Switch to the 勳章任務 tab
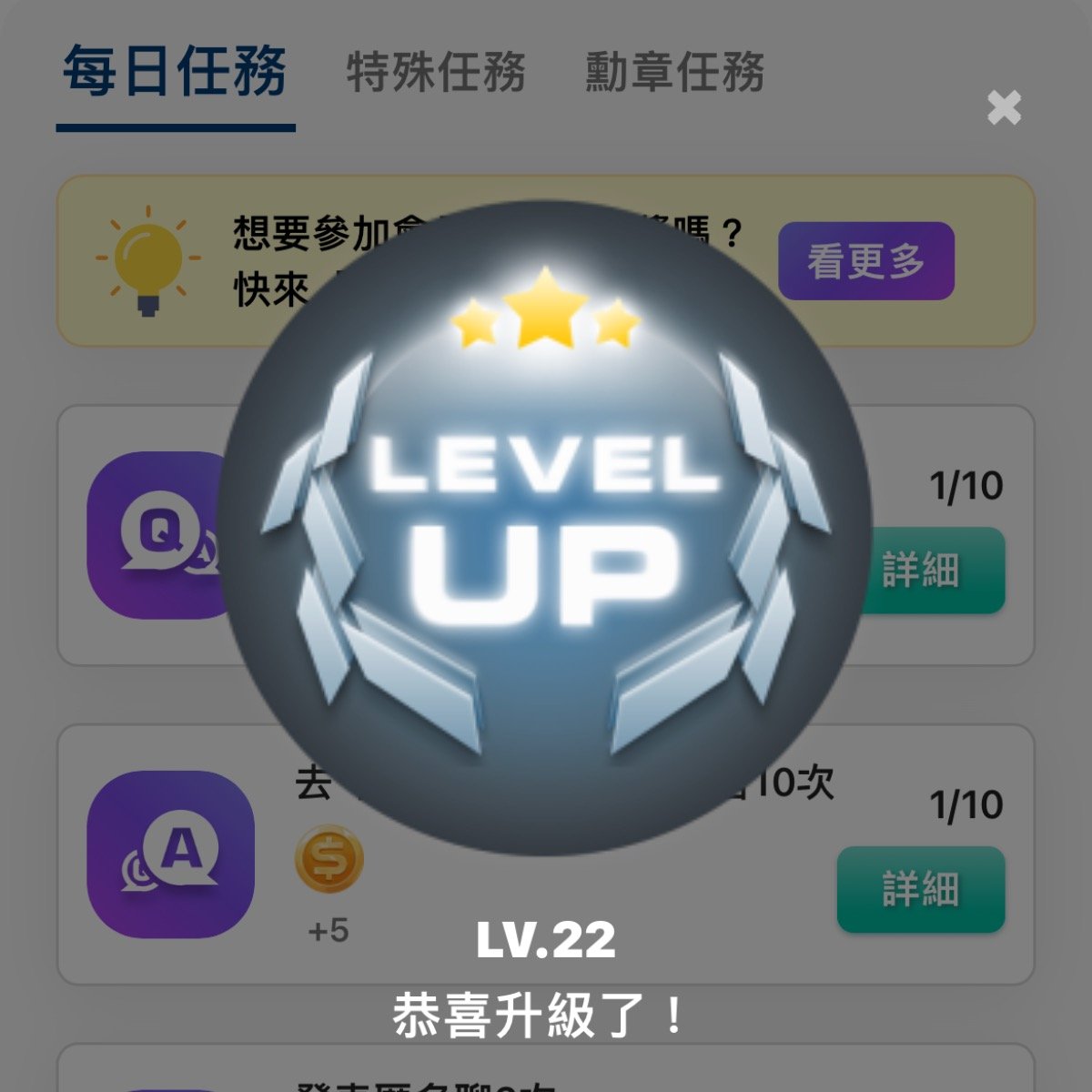The height and width of the screenshot is (1092, 1092). (674, 72)
